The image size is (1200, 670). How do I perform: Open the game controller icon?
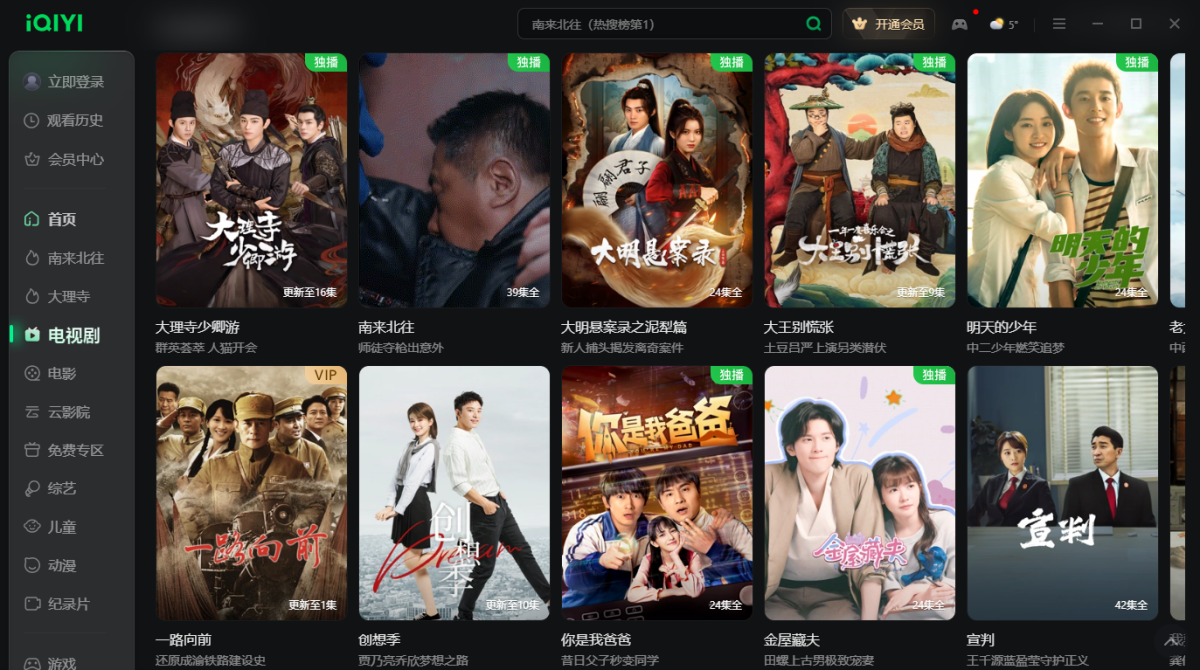coord(959,24)
